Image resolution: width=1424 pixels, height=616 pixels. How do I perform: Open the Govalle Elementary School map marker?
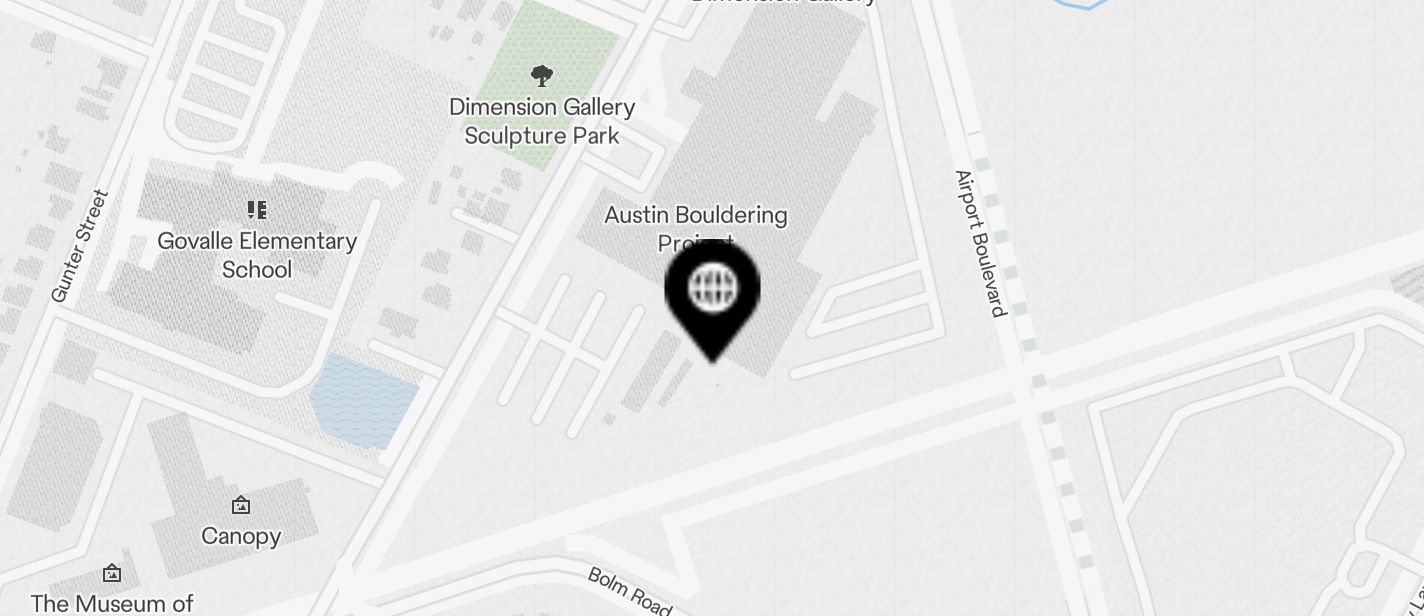tap(257, 210)
